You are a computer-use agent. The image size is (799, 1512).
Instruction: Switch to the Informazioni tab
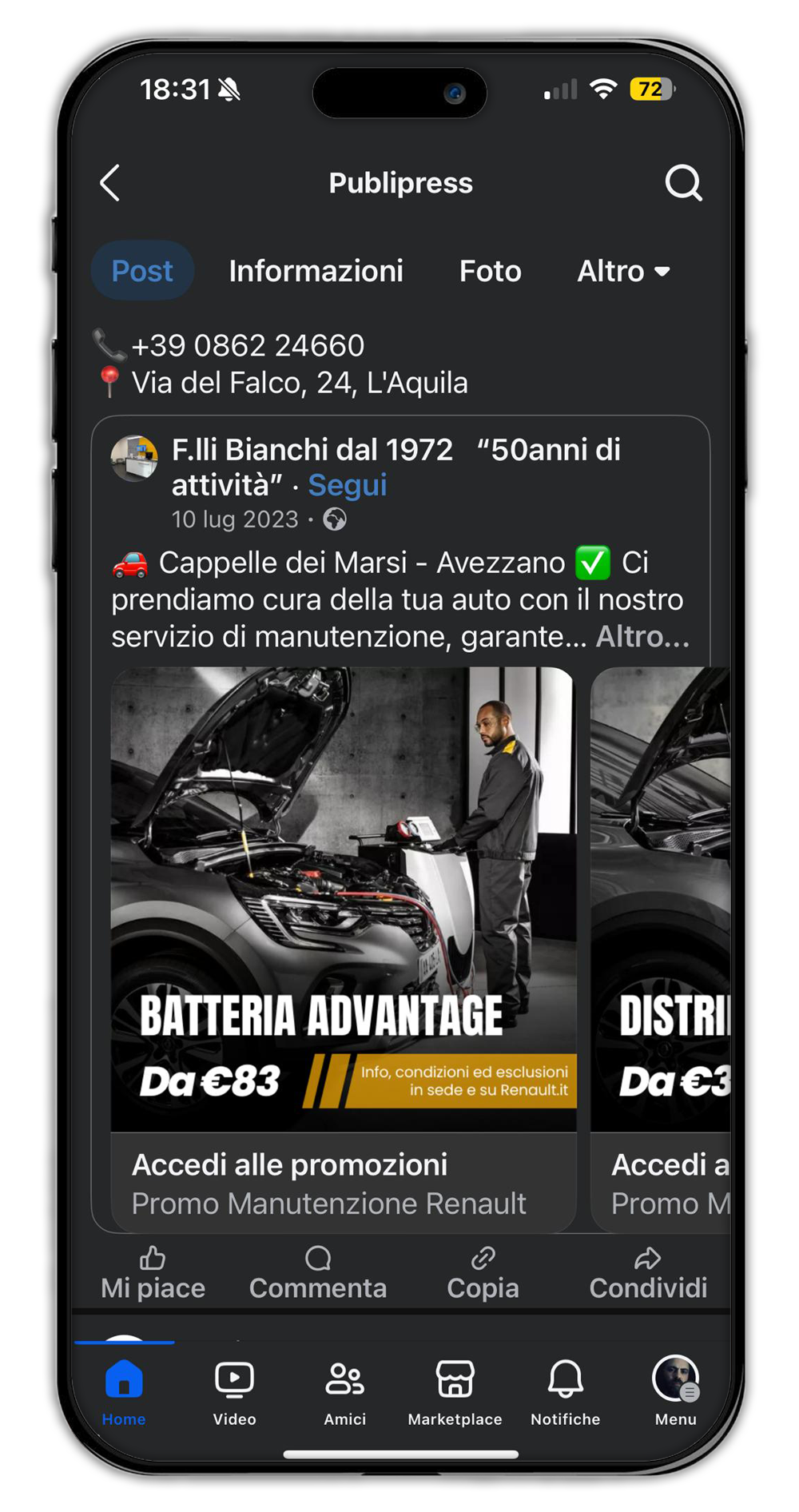coord(316,271)
